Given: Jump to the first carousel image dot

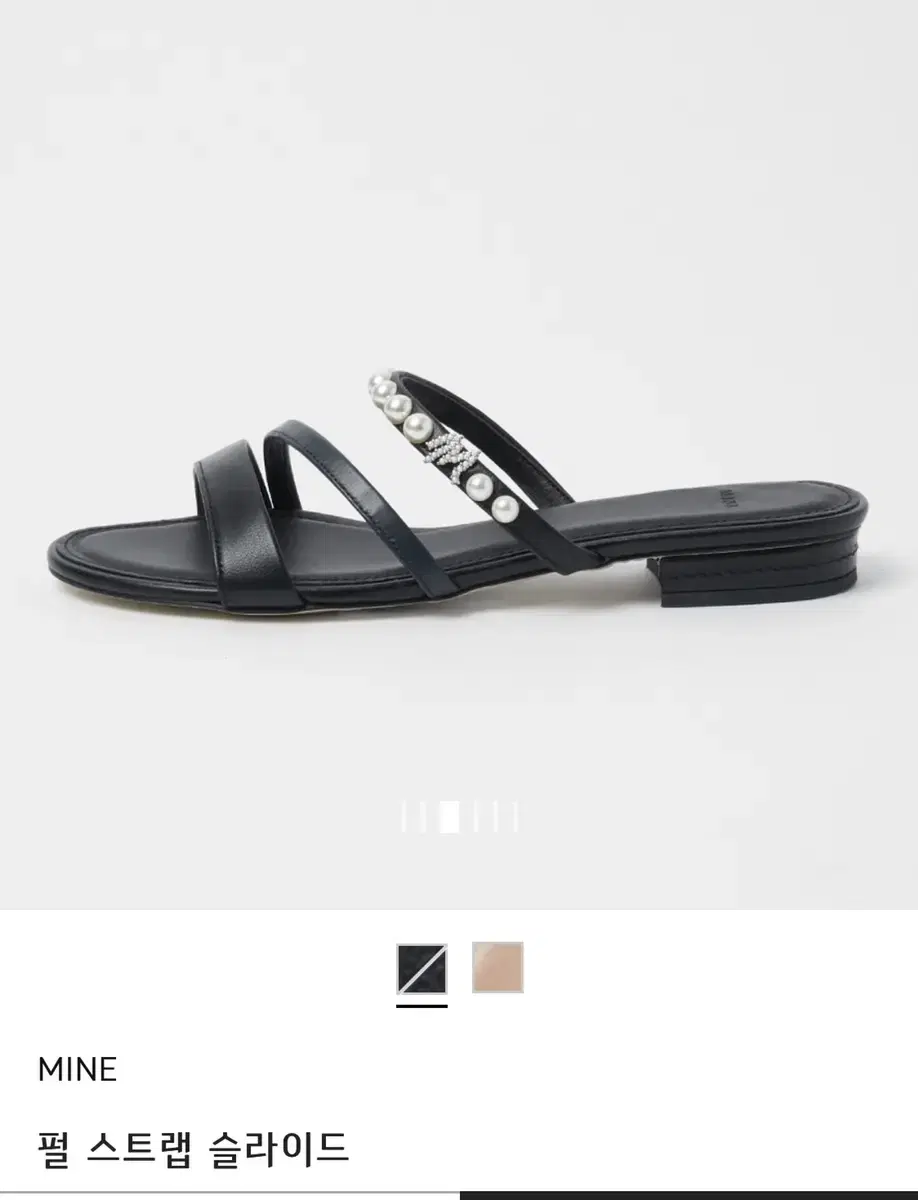Looking at the screenshot, I should coord(404,817).
